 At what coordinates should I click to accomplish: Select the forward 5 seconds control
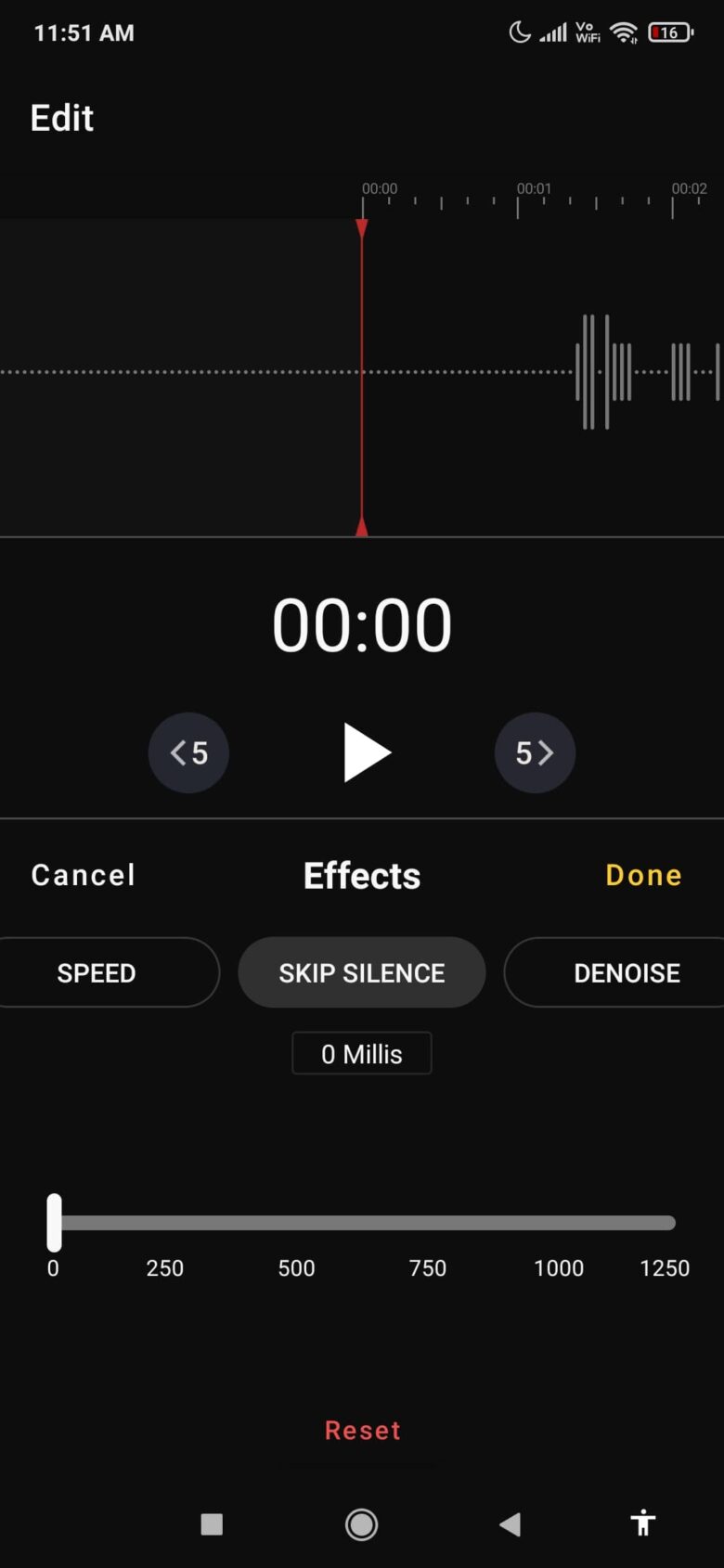point(535,752)
